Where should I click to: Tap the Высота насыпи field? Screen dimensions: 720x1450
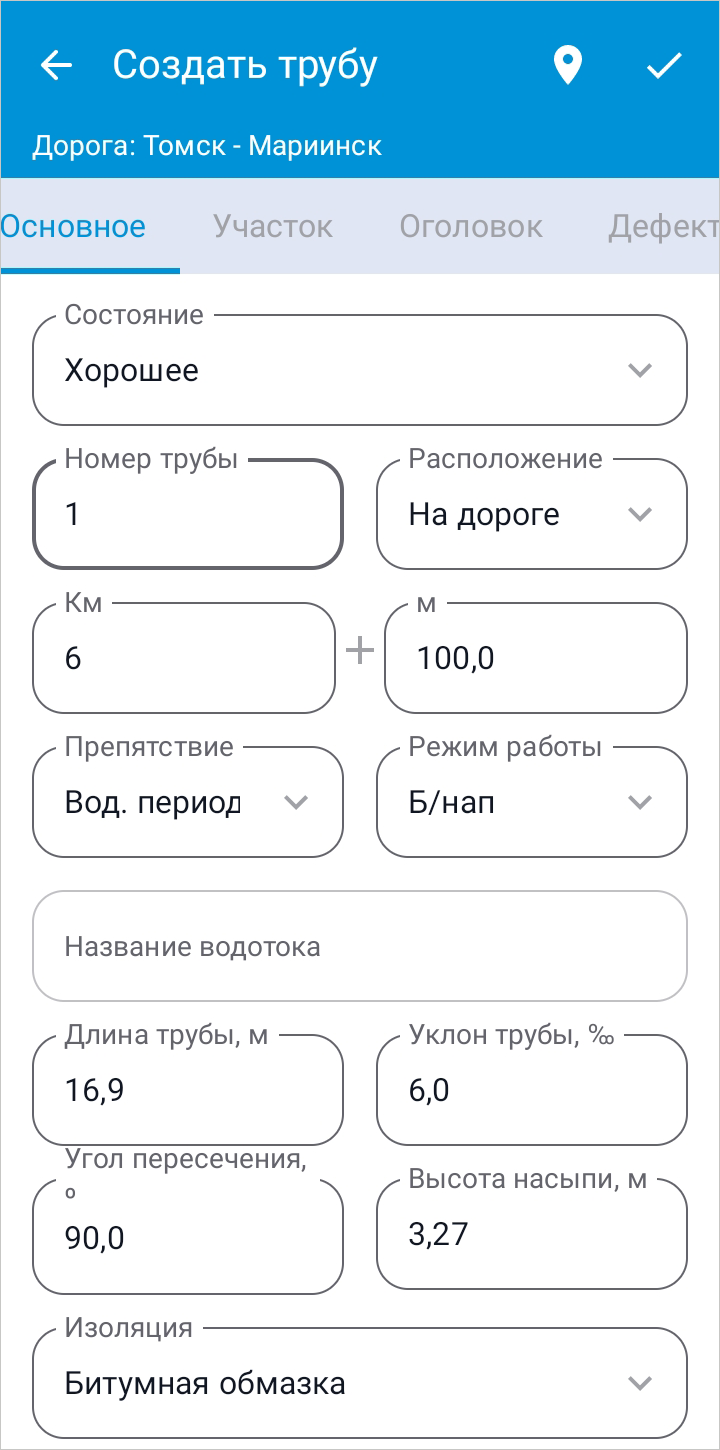(x=531, y=1235)
